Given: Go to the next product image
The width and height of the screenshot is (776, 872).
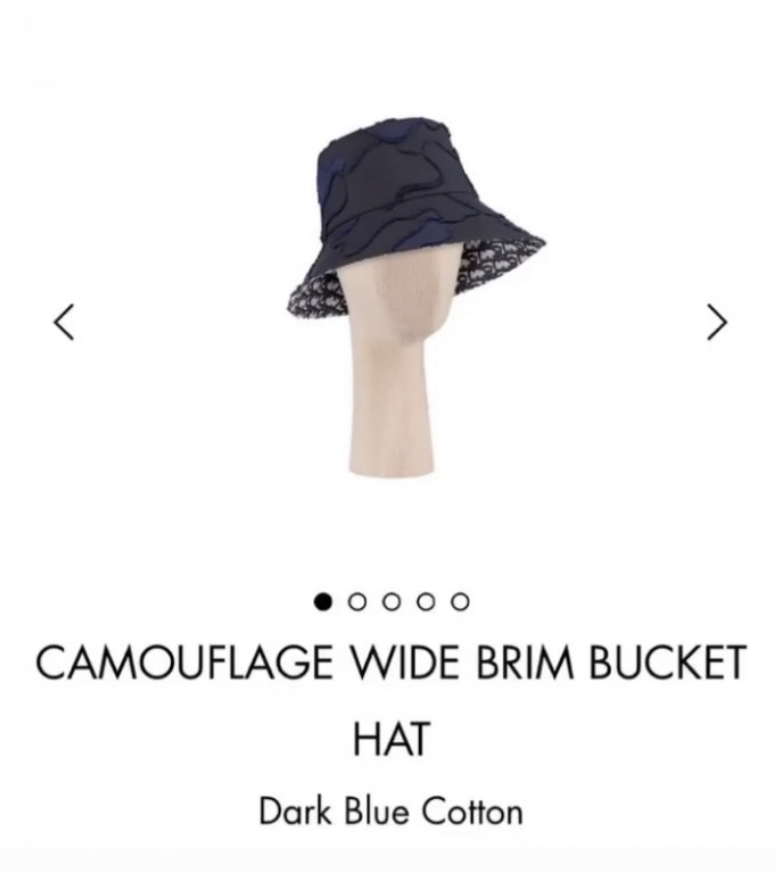Looking at the screenshot, I should 716,321.
